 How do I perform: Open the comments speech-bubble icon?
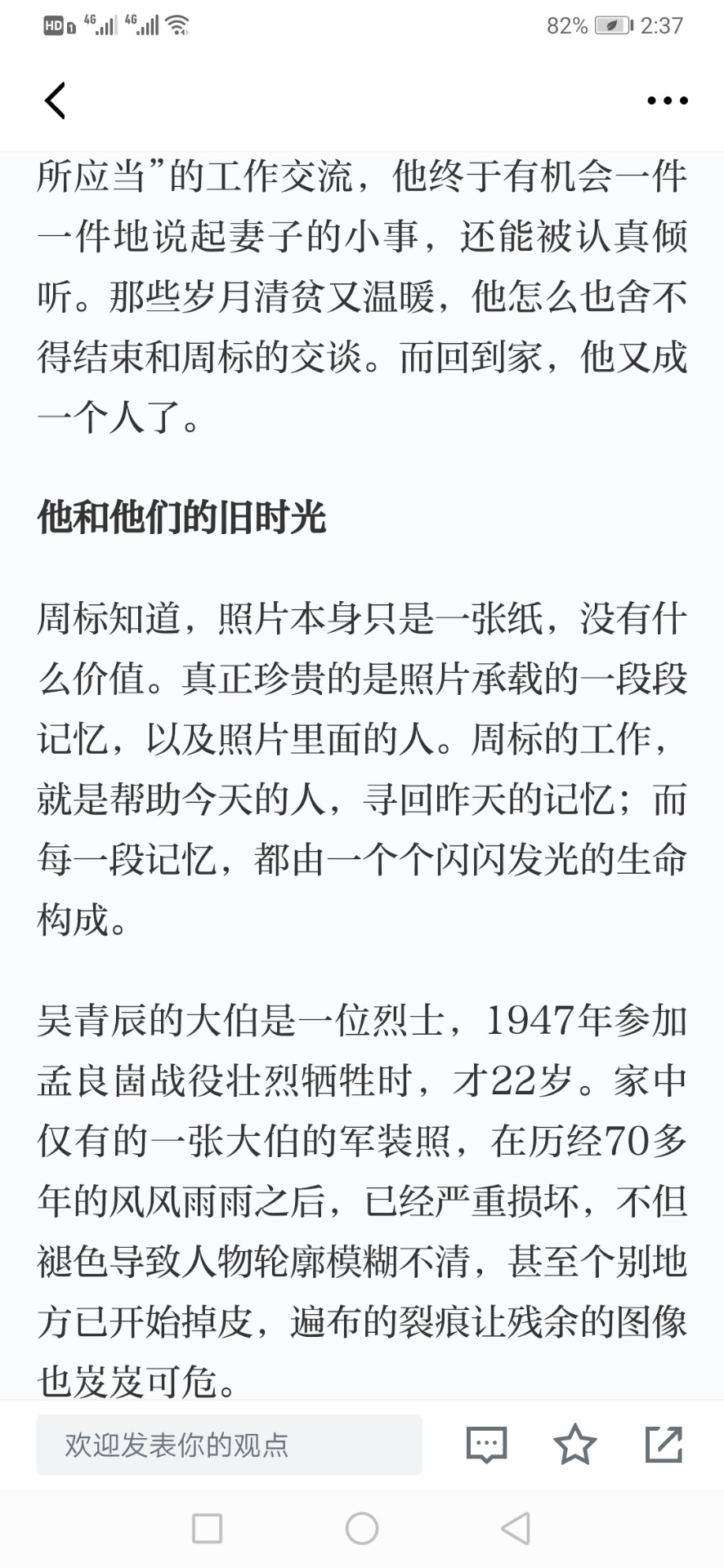pyautogui.click(x=487, y=1445)
